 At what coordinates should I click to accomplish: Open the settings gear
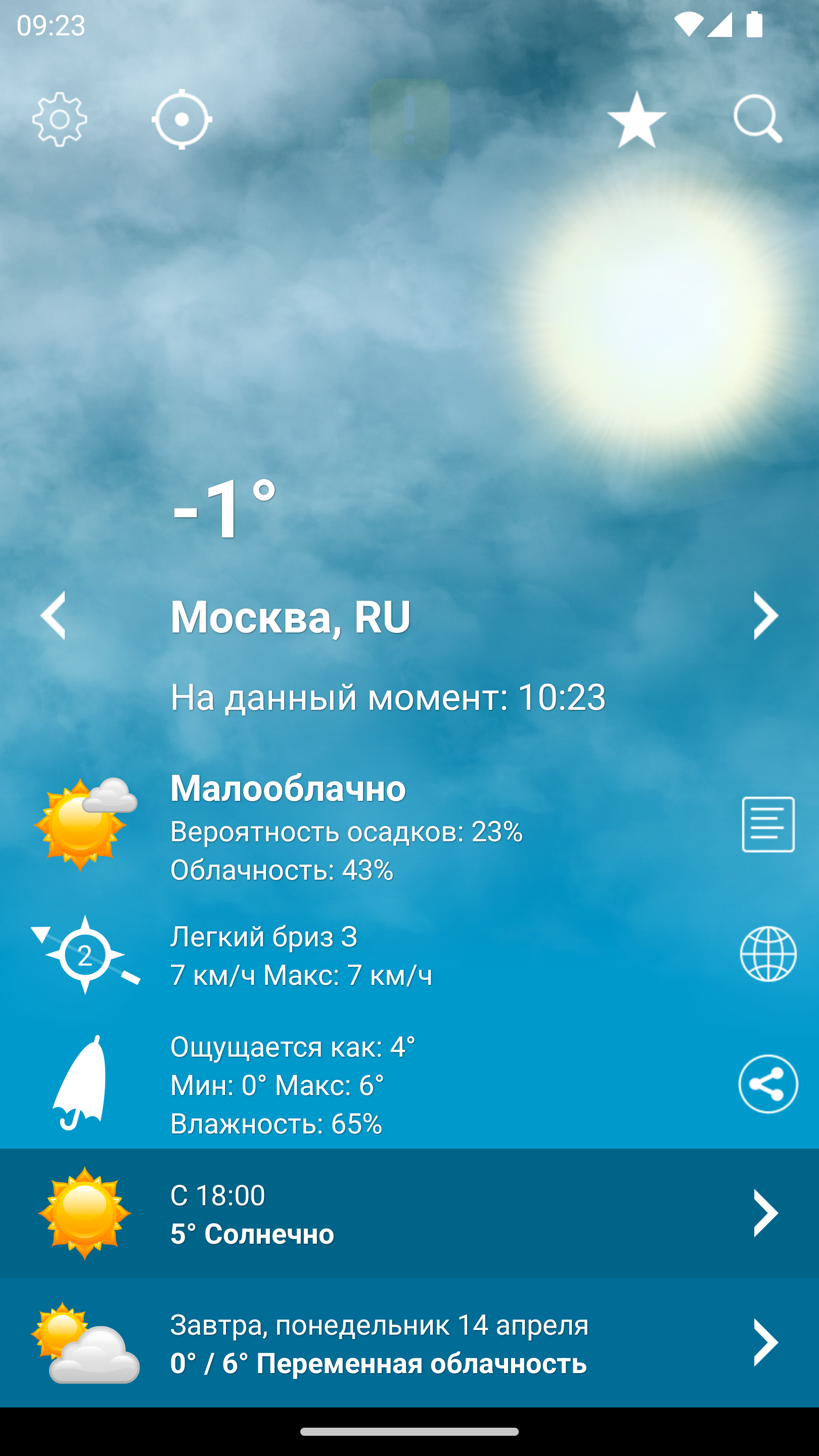coord(59,119)
